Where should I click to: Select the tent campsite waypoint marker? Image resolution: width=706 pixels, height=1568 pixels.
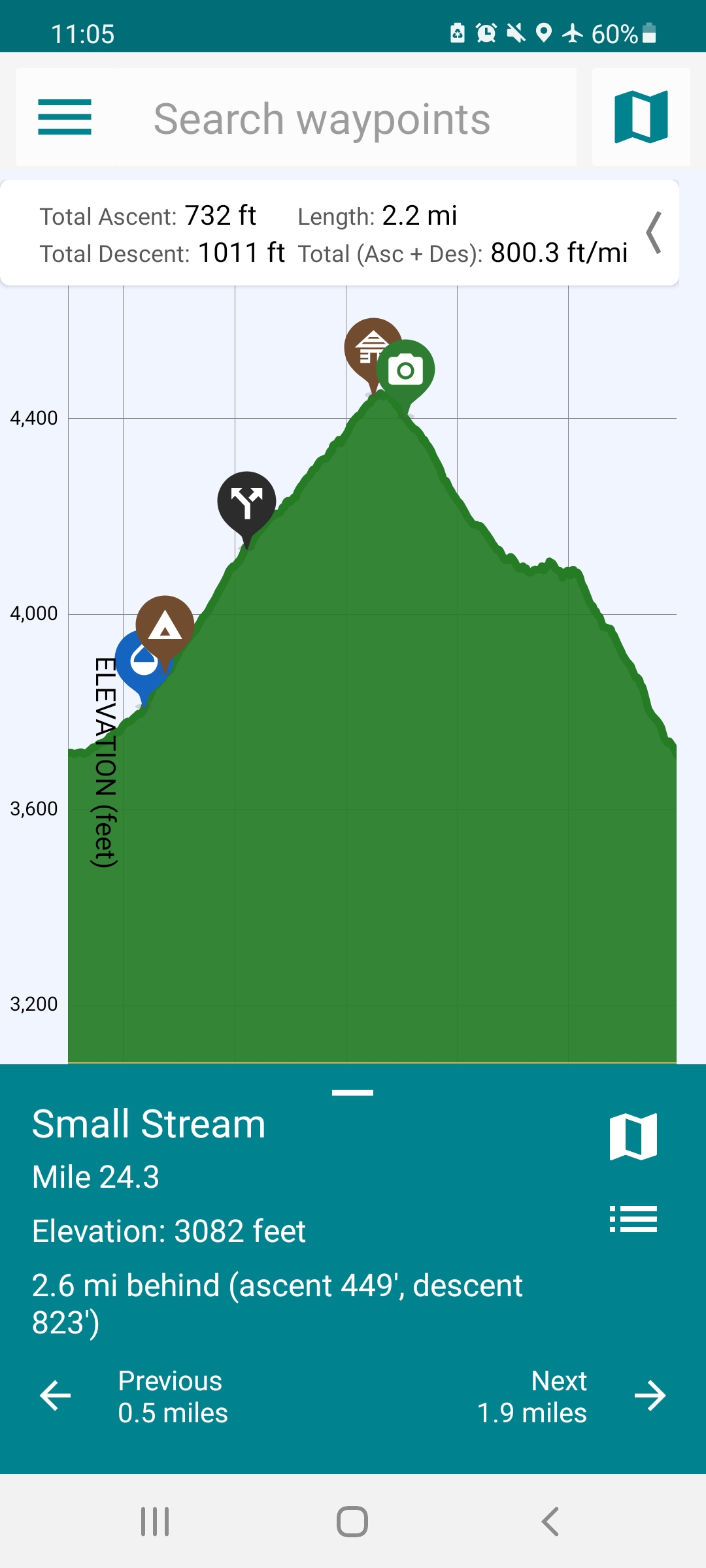point(165,625)
